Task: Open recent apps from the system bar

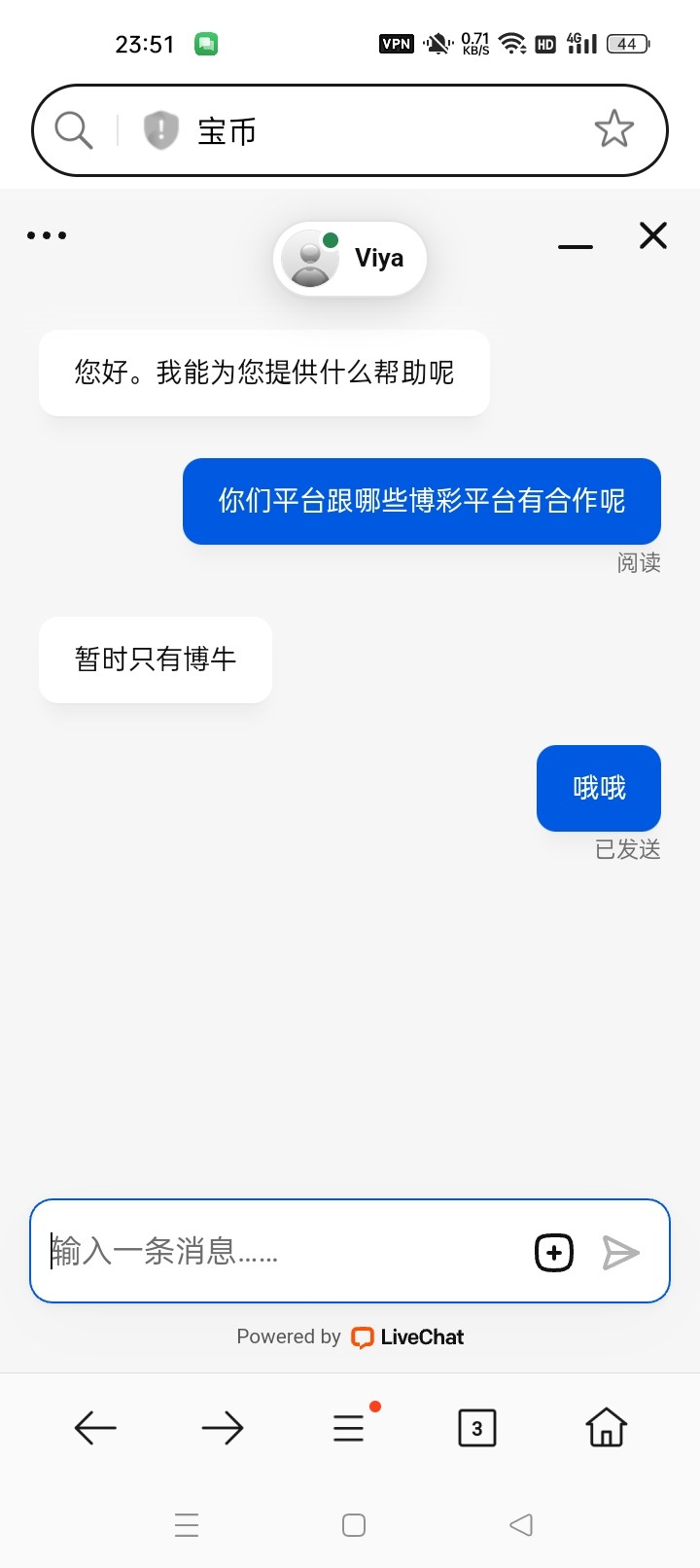Action: pyautogui.click(x=187, y=1524)
